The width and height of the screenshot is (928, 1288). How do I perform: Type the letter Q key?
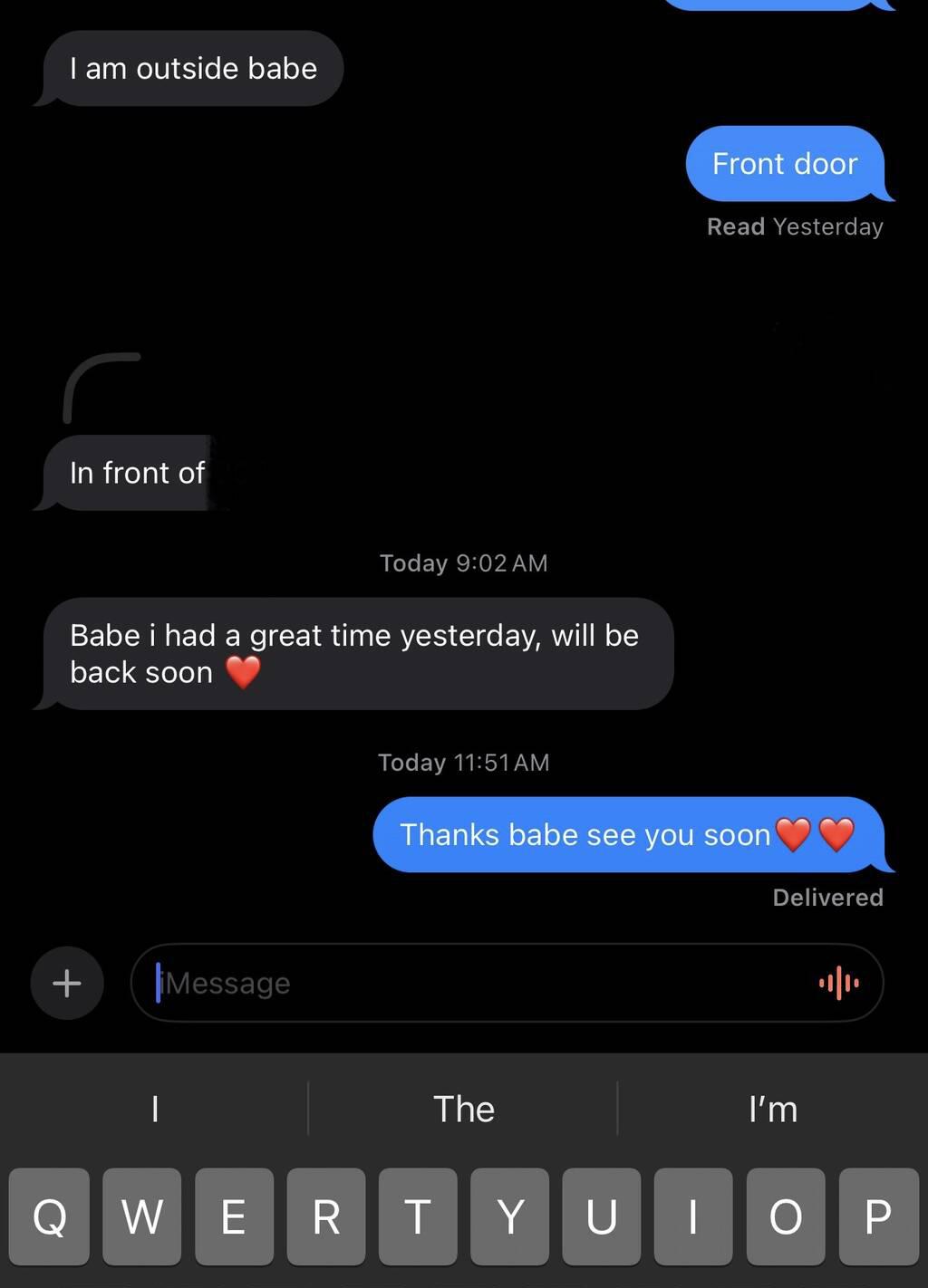coord(50,1216)
